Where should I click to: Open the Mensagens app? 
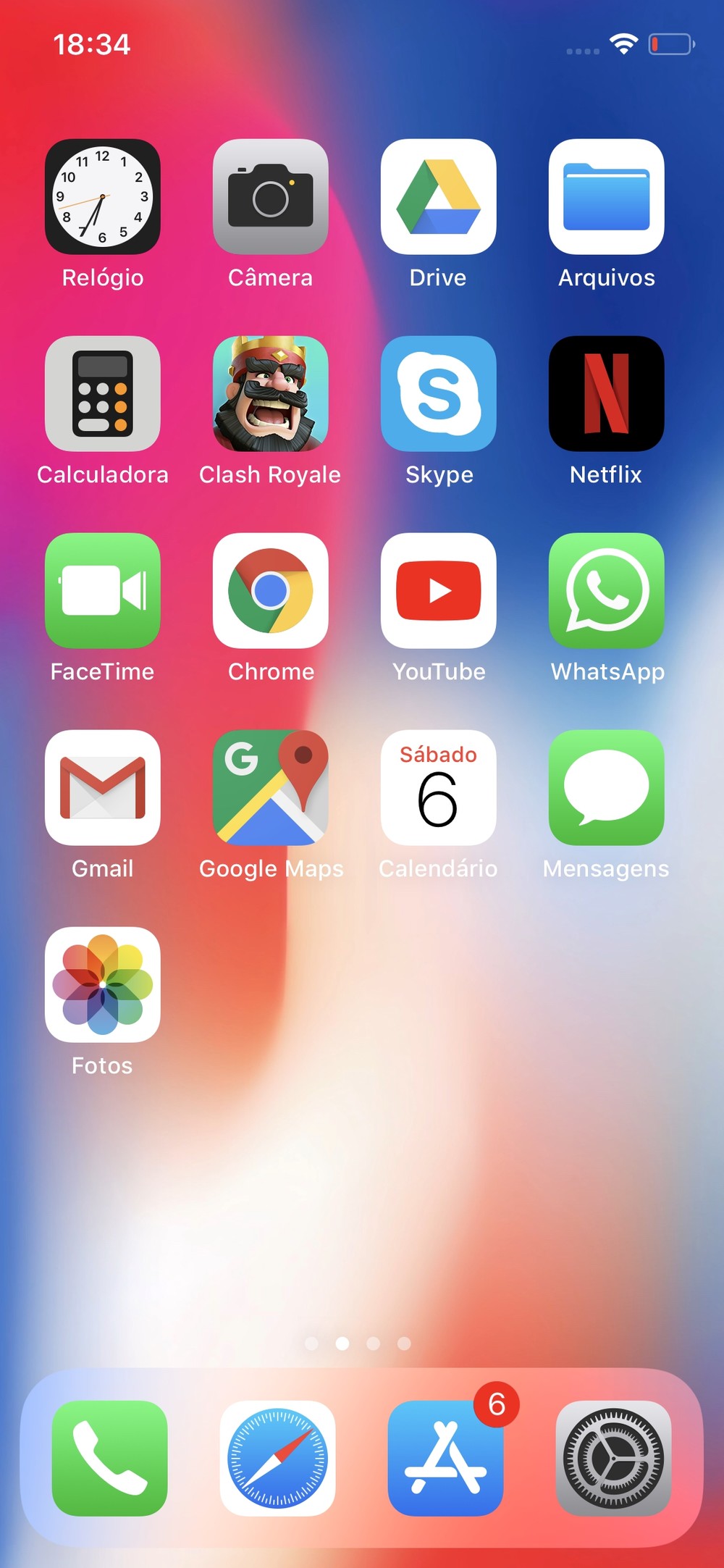pos(607,788)
